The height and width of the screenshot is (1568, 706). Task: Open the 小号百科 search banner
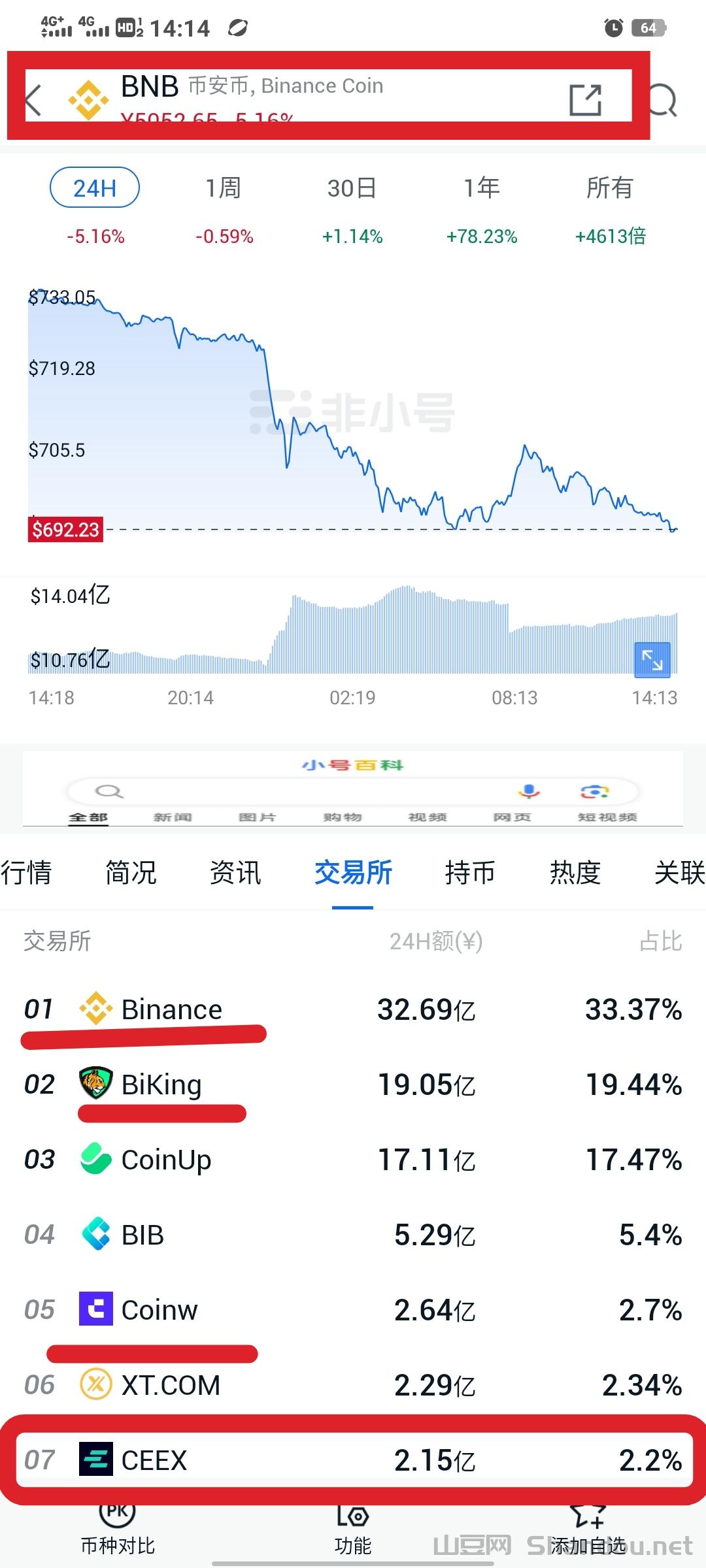(353, 789)
